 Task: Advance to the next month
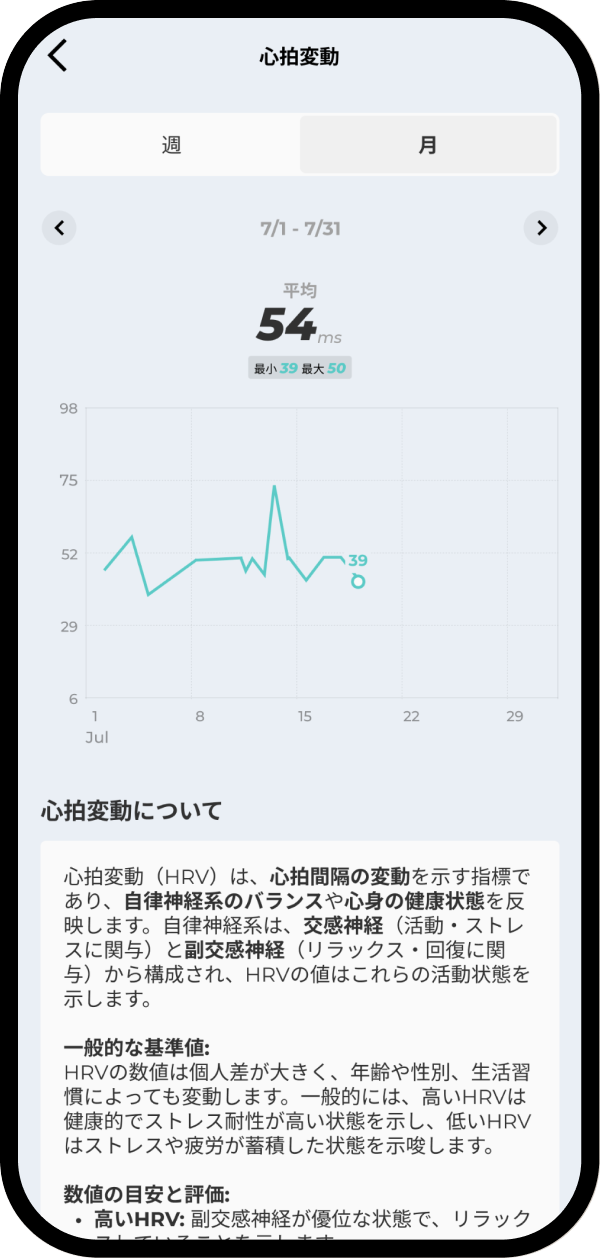[541, 228]
